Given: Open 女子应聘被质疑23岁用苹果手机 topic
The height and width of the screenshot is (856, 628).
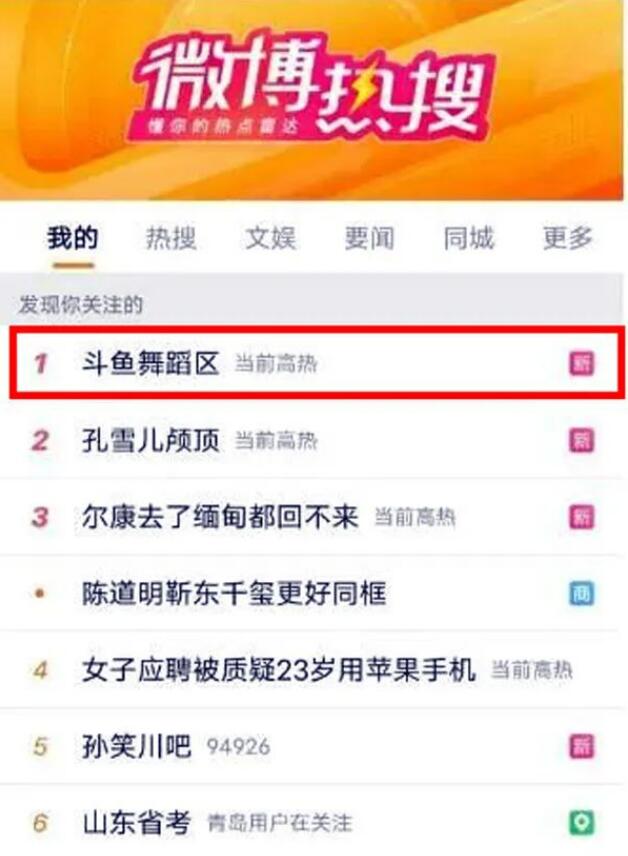Looking at the screenshot, I should [x=278, y=670].
